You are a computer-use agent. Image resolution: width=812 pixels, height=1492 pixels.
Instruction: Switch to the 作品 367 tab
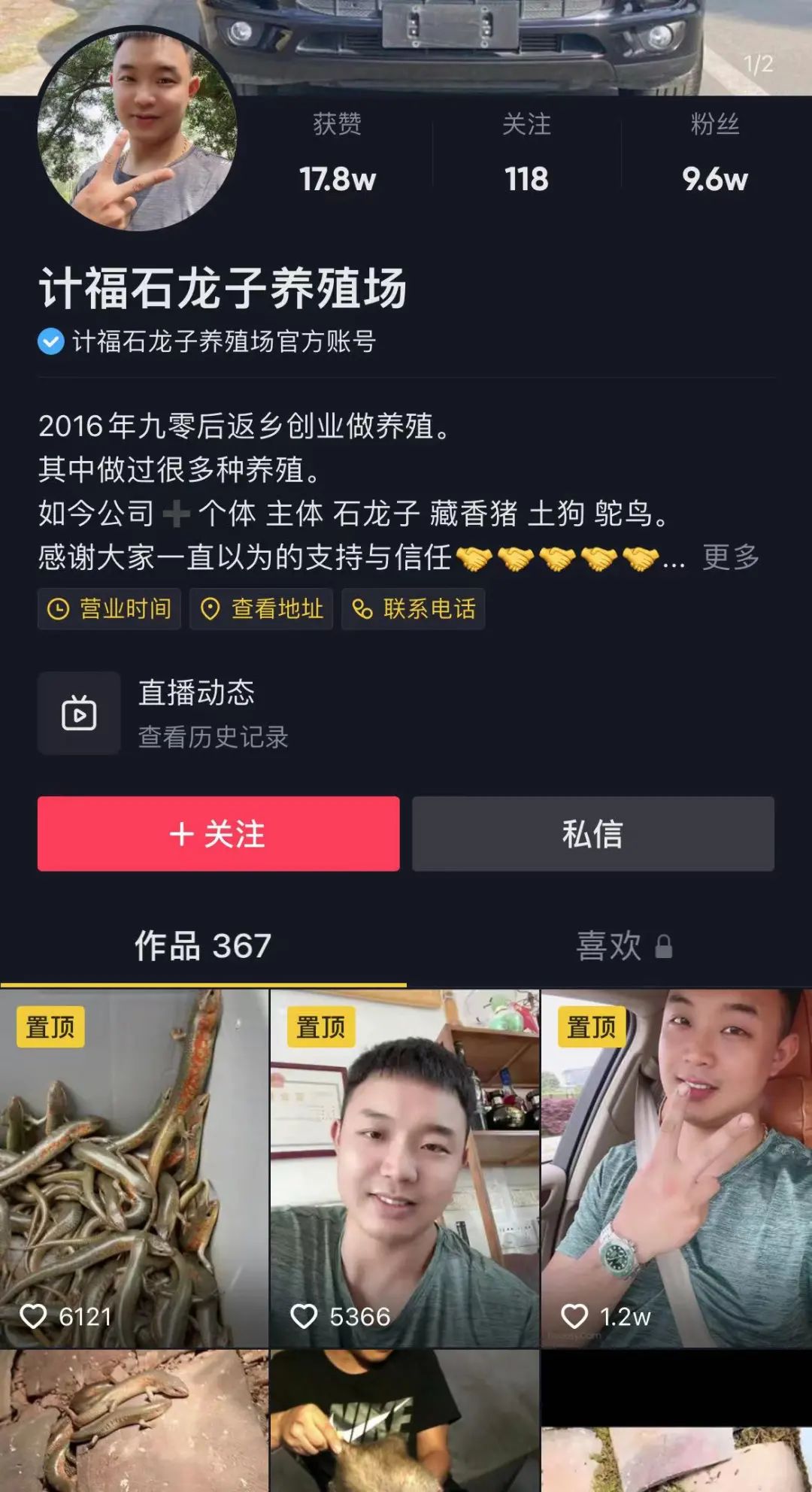(x=203, y=946)
